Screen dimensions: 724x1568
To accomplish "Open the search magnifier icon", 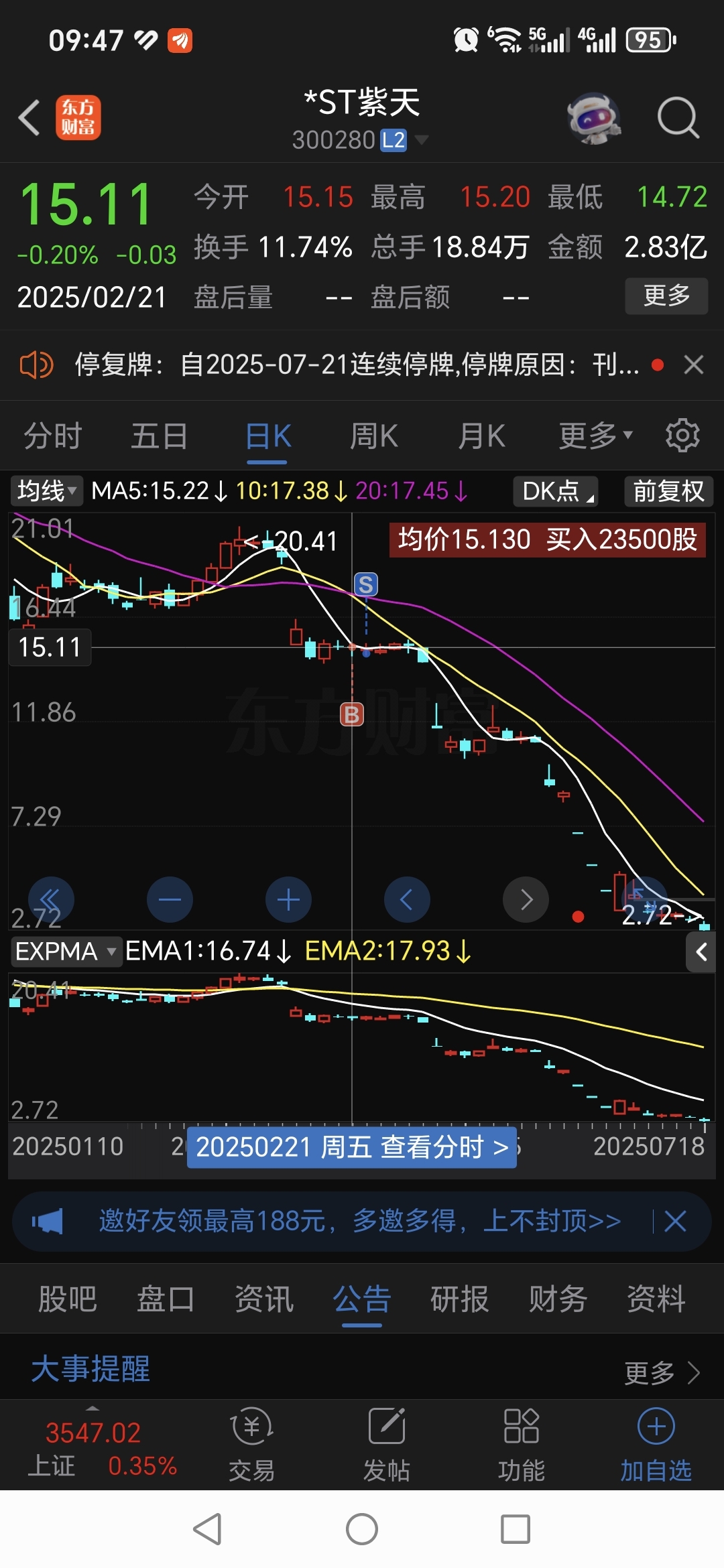I will point(678,118).
